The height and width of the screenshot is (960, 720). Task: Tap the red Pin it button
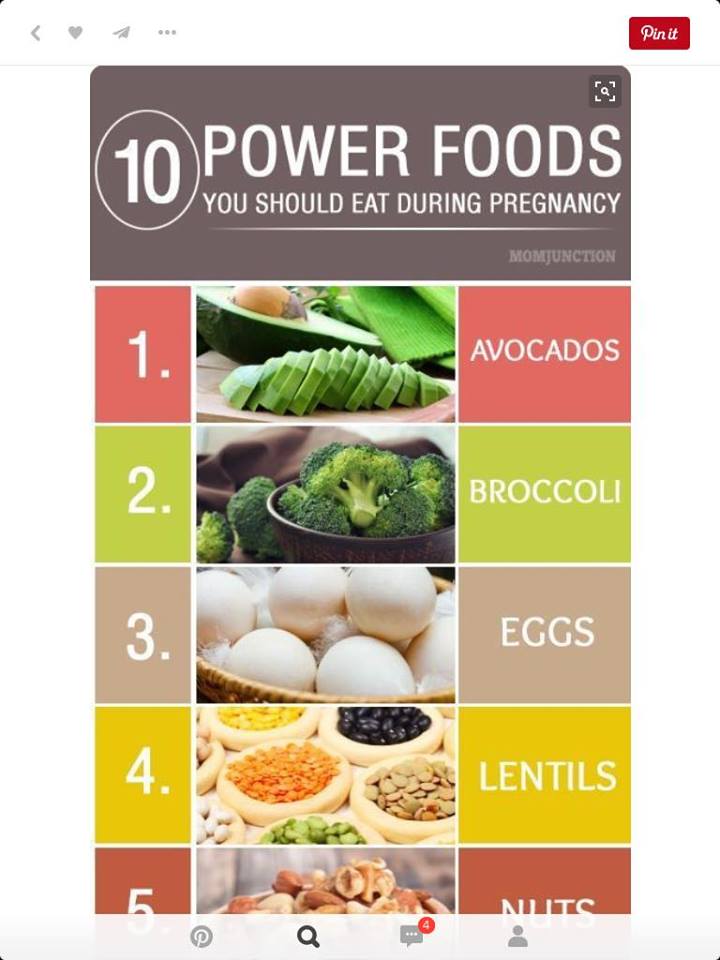659,33
